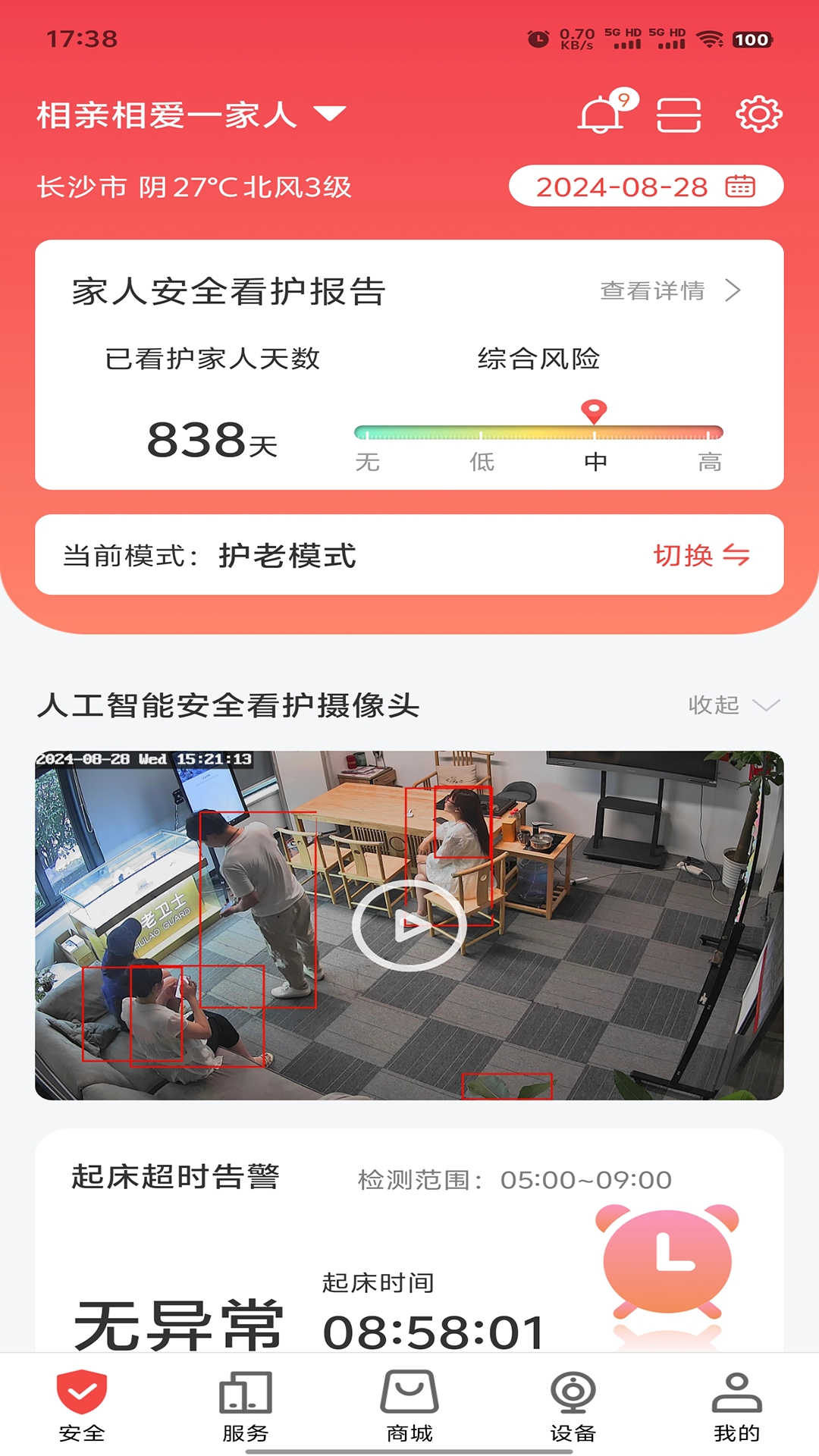
Task: Open the family group dropdown 相亲相爱一家人
Action: (191, 115)
